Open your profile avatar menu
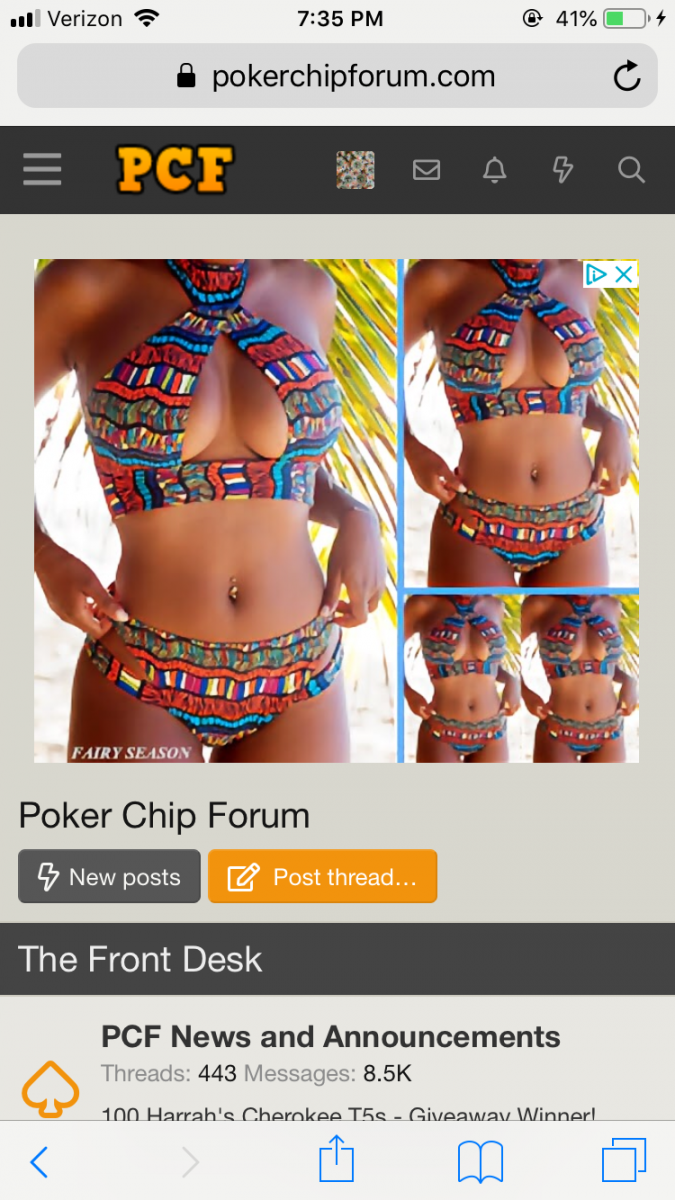Image resolution: width=675 pixels, height=1200 pixels. (355, 170)
